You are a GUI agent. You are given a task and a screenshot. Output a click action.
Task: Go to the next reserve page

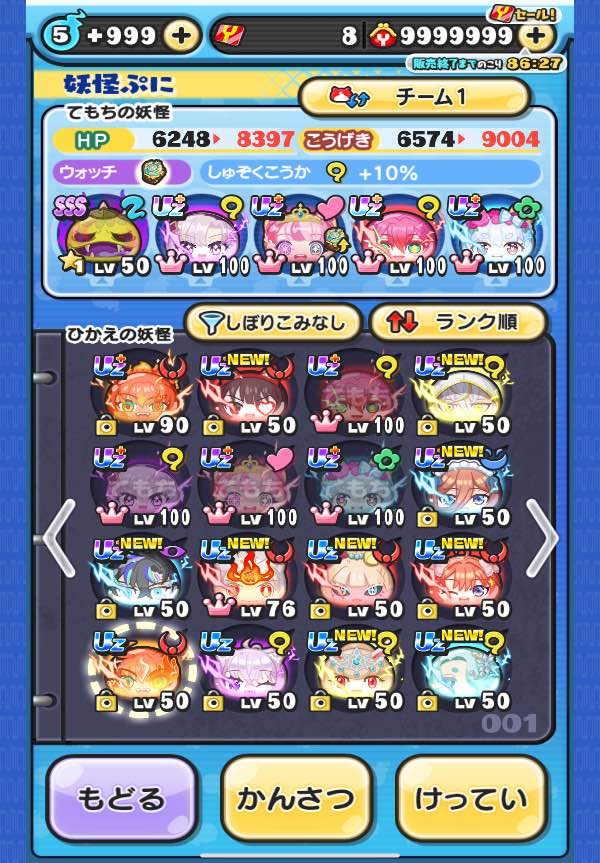[x=541, y=537]
